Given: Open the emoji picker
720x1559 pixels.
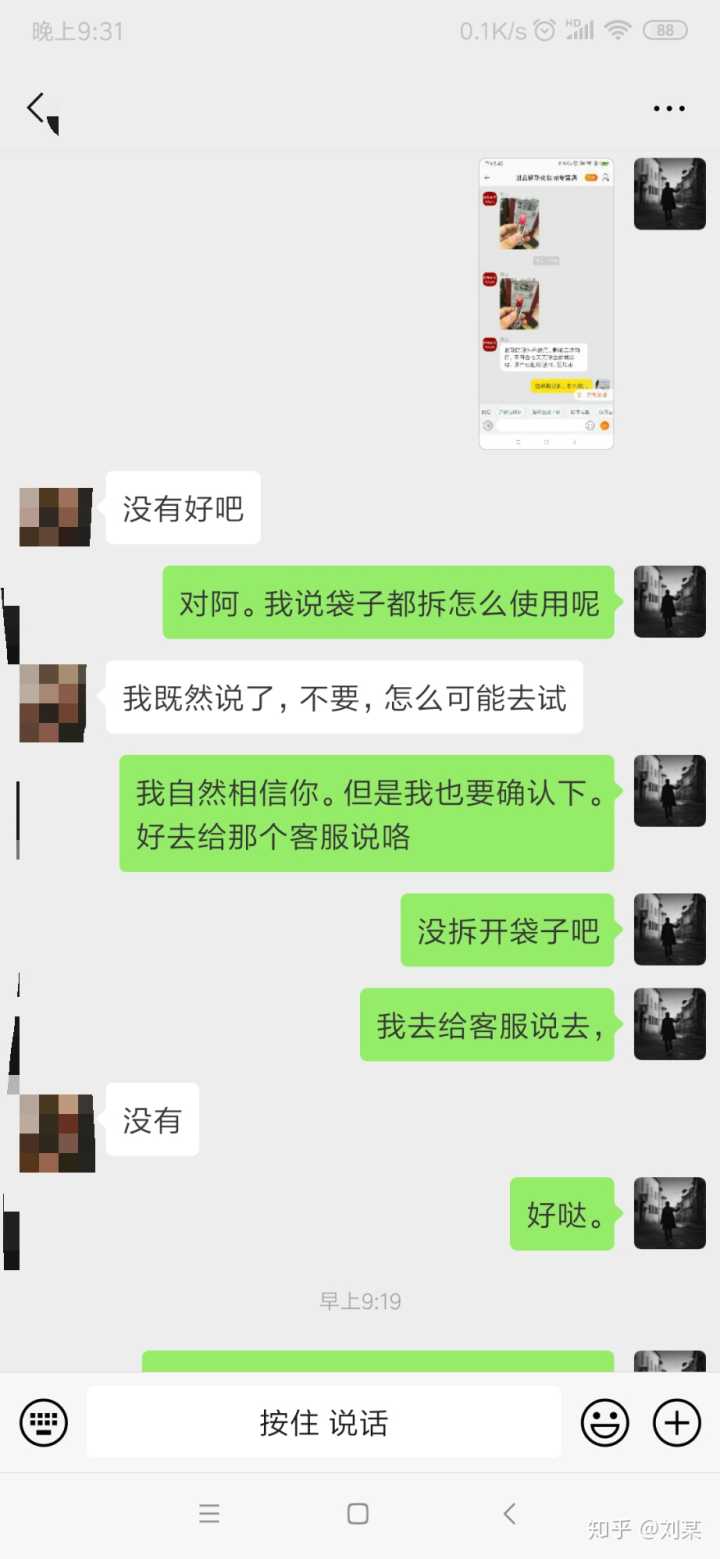Looking at the screenshot, I should (x=605, y=1422).
